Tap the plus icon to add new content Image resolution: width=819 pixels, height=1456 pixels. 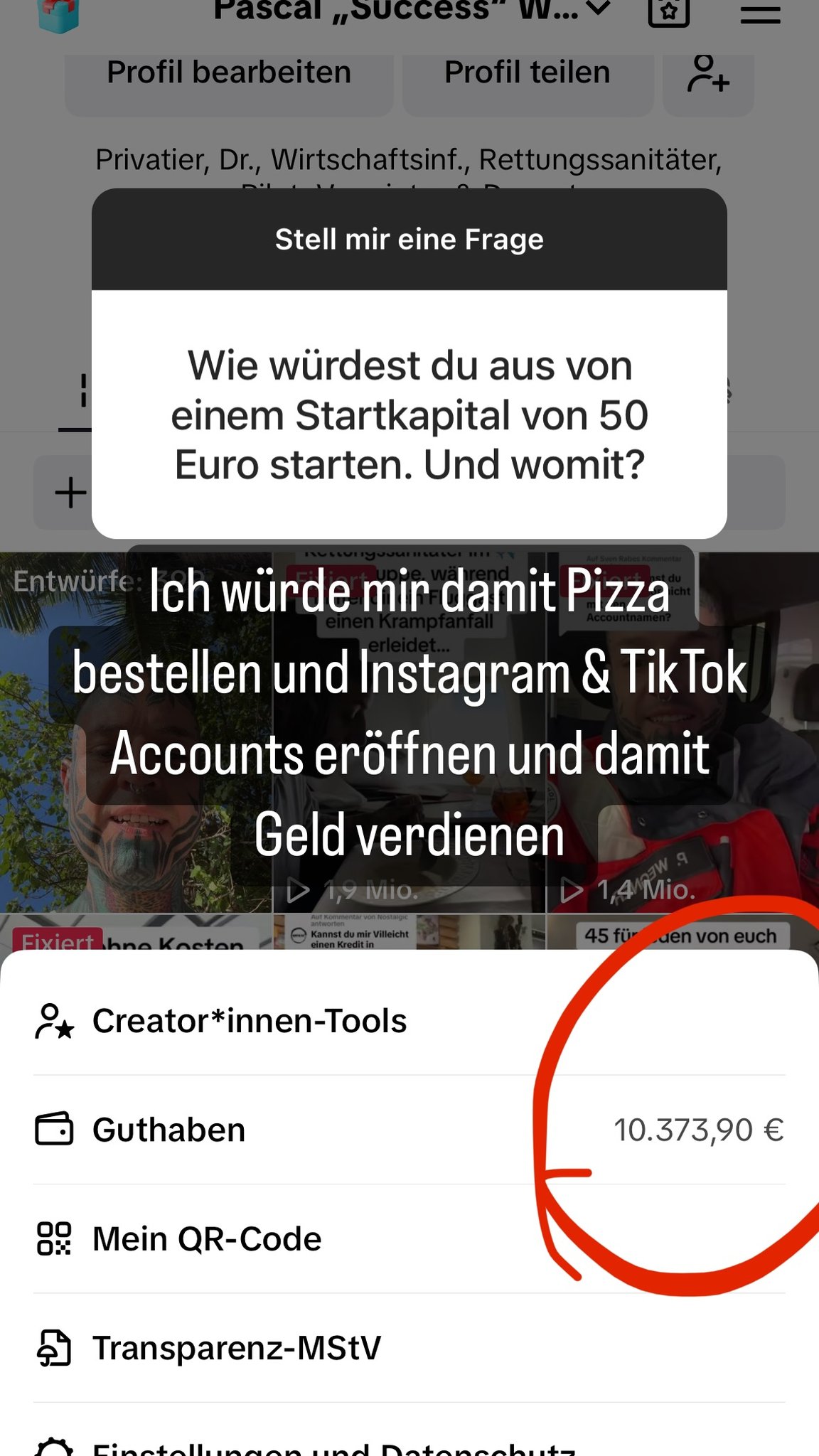click(68, 493)
